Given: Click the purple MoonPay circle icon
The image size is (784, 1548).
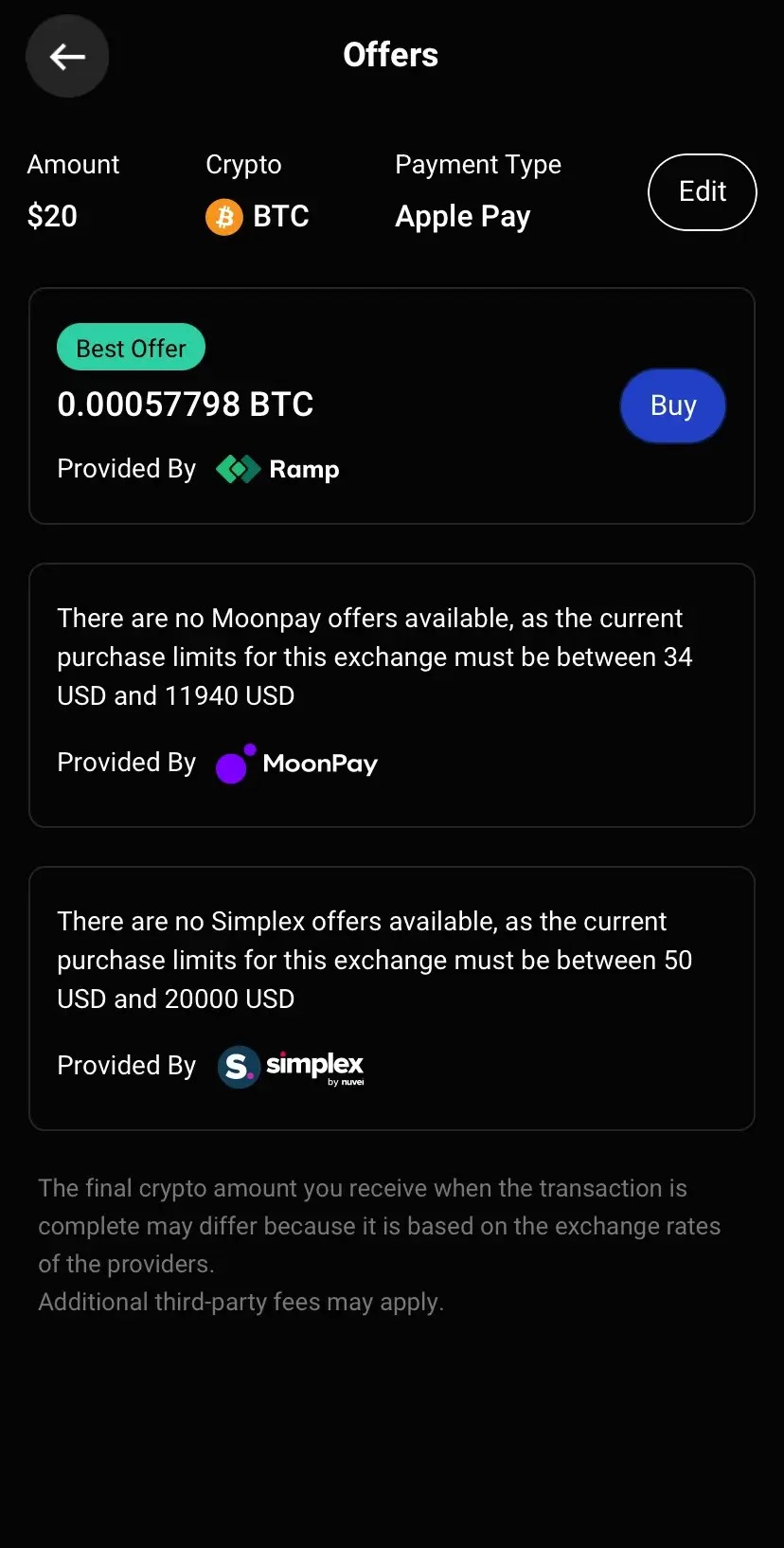Looking at the screenshot, I should click(232, 765).
